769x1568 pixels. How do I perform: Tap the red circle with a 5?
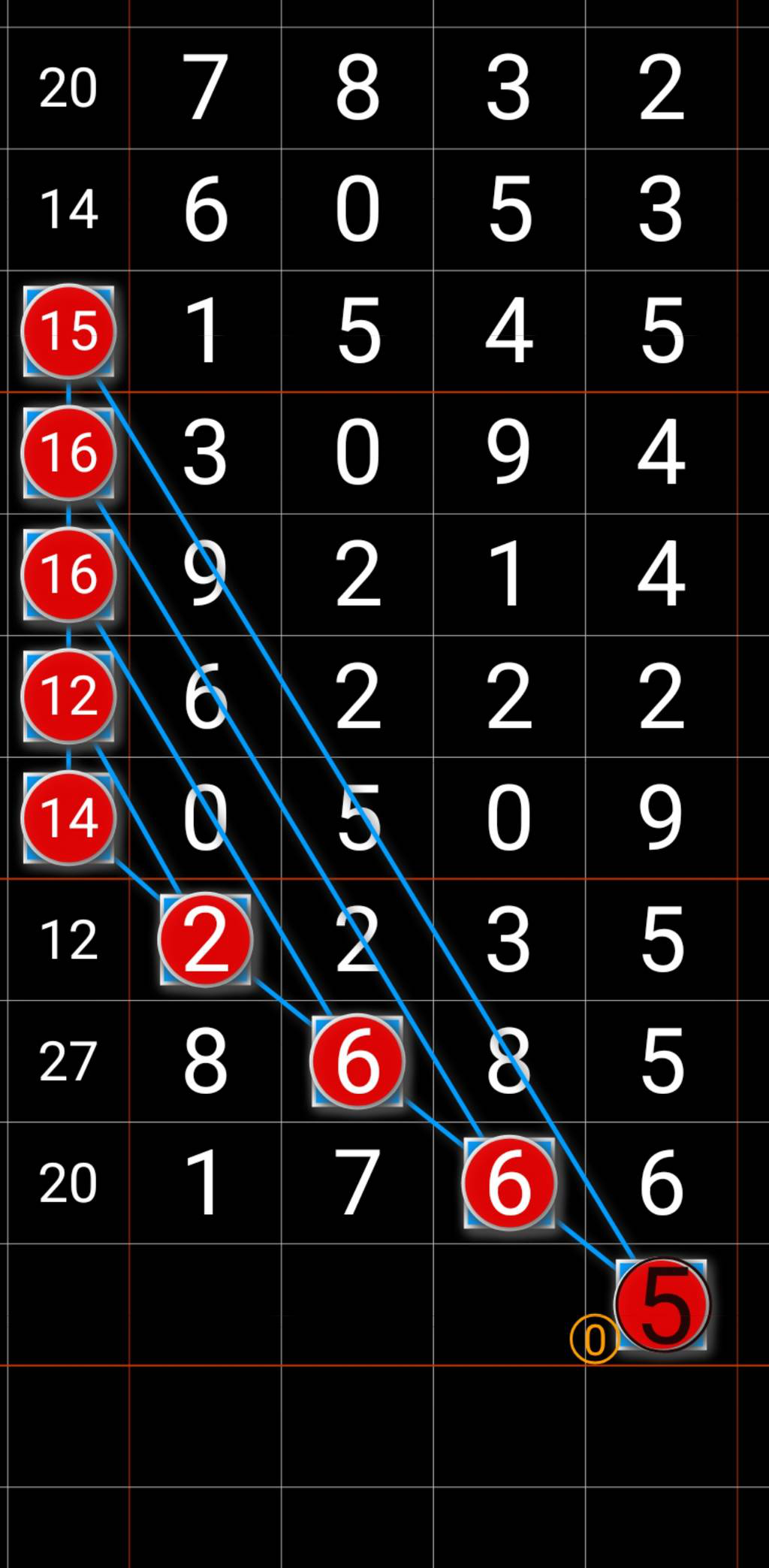662,1304
